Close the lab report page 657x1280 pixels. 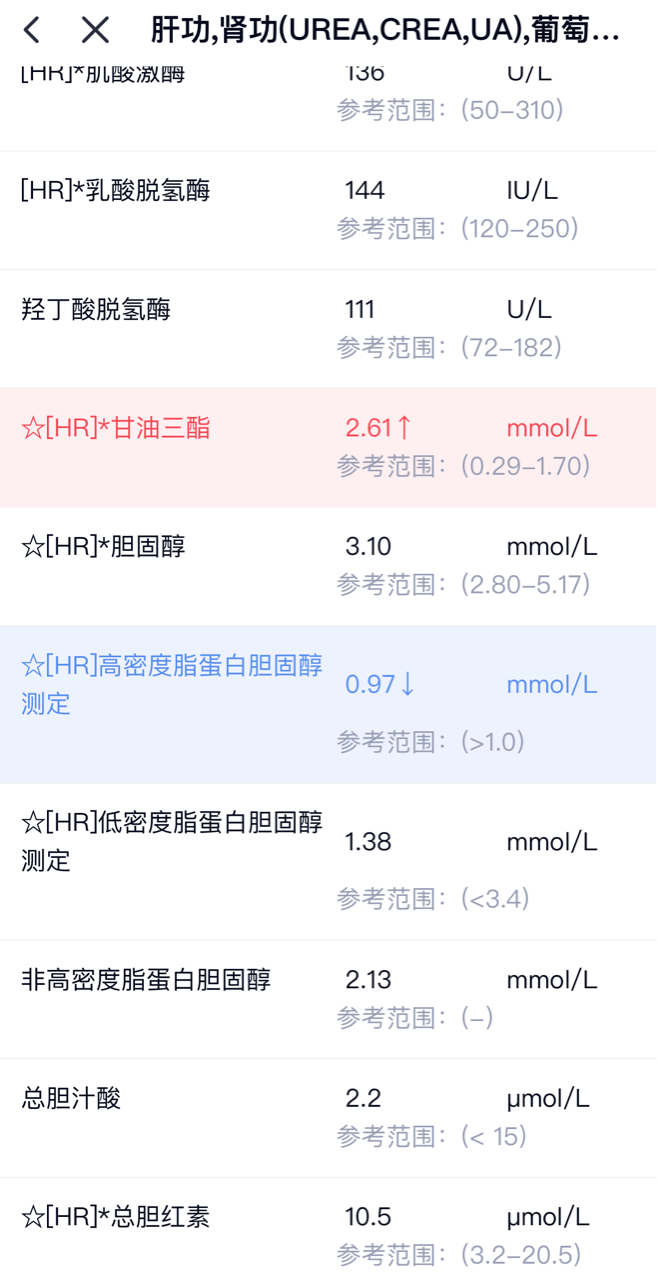pyautogui.click(x=95, y=30)
